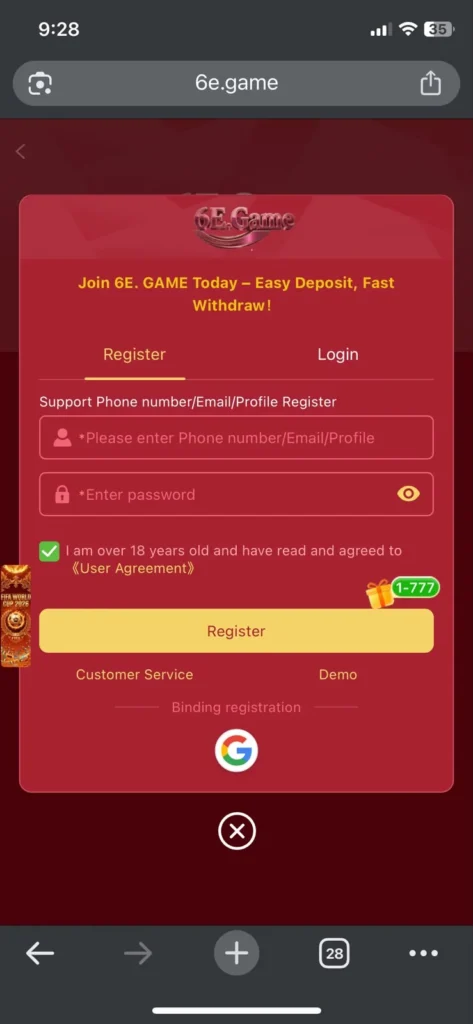Viewport: 473px width, 1024px height.
Task: Open the FIFA World Cup side banner
Action: coord(15,616)
